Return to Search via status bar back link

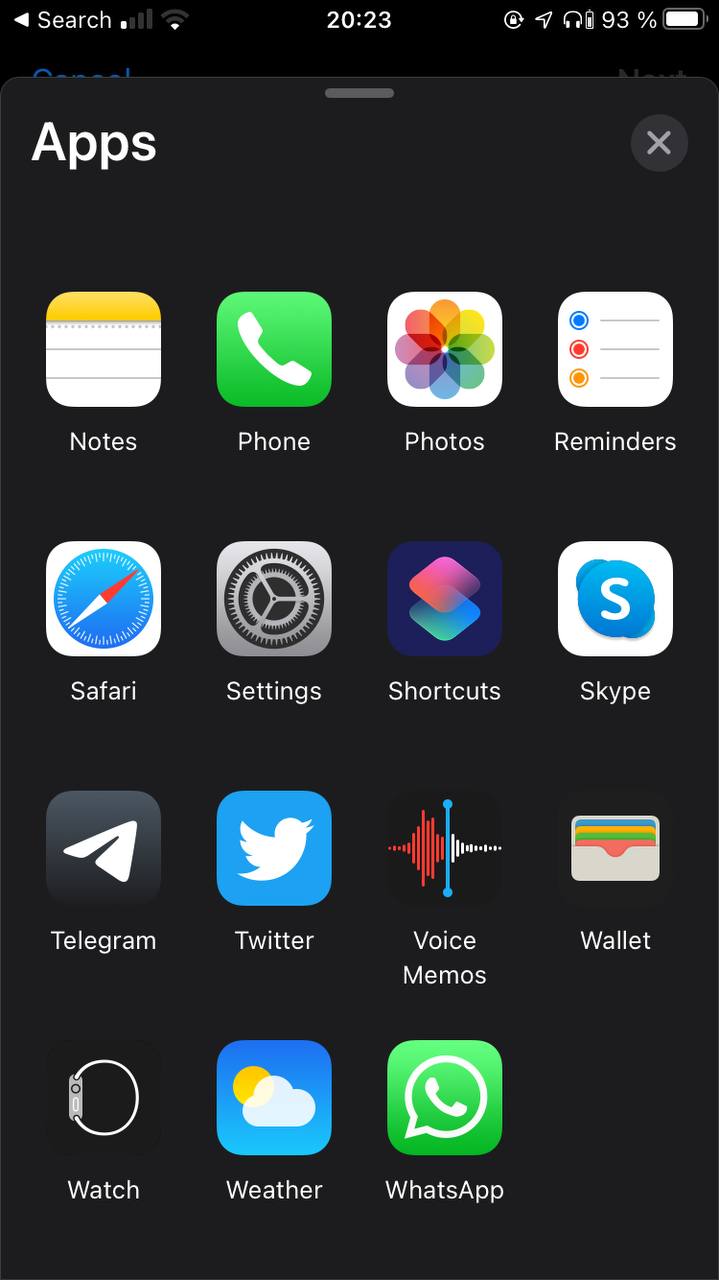pos(62,20)
